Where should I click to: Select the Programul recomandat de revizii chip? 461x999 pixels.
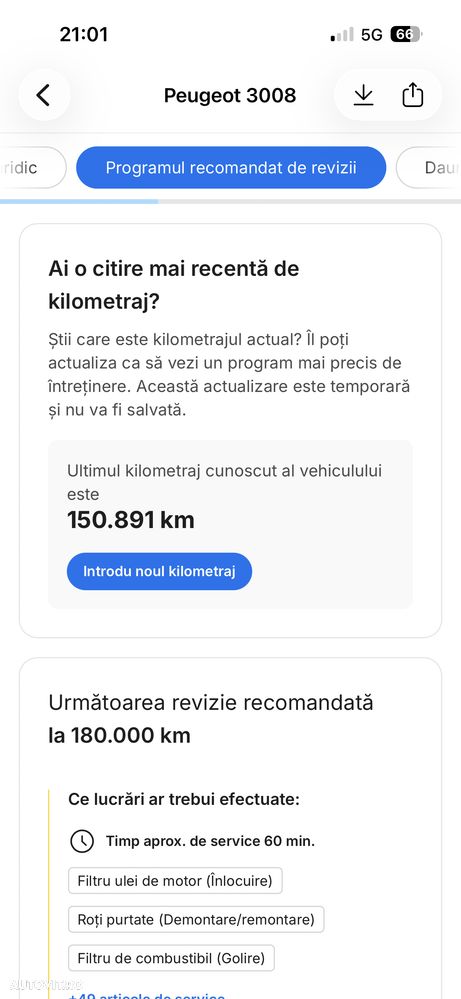(231, 168)
